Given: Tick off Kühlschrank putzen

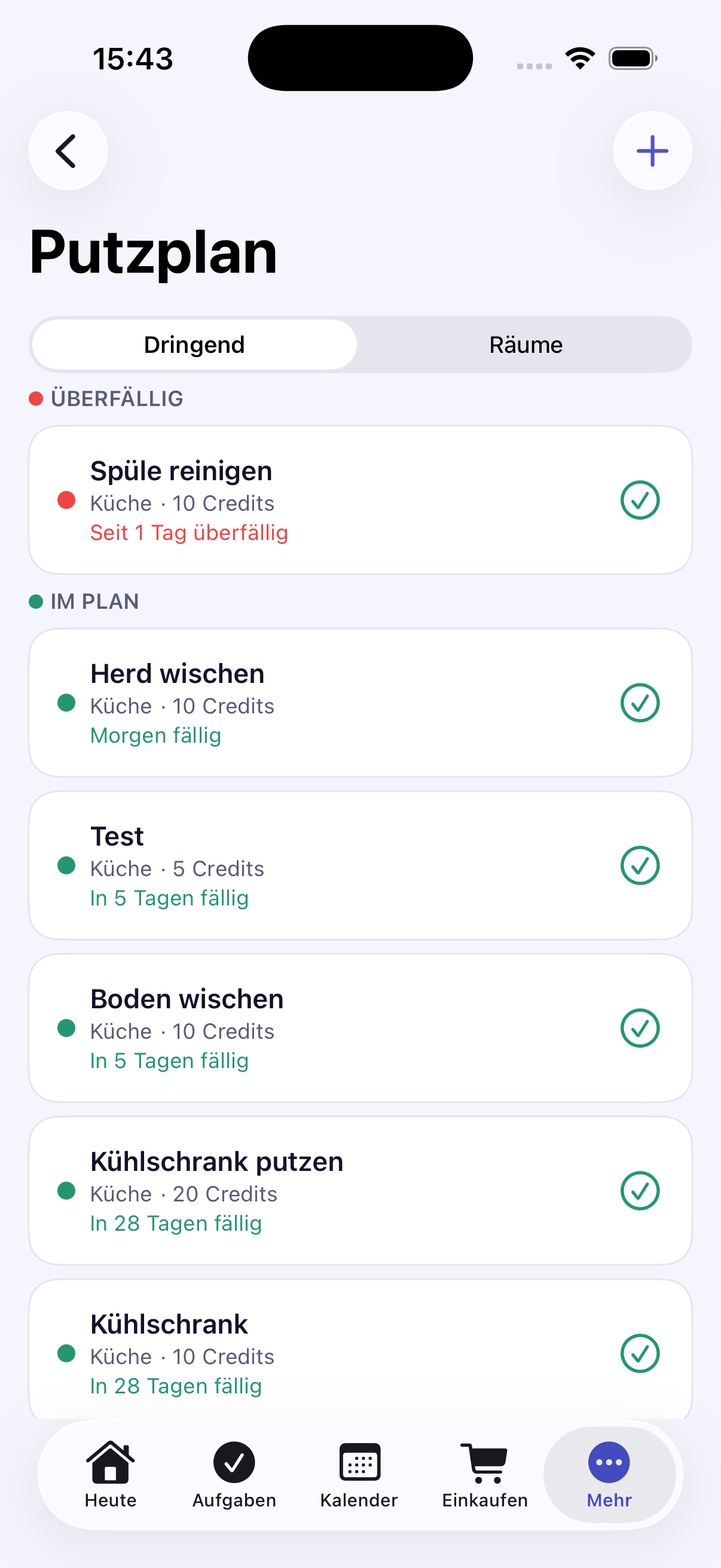Looking at the screenshot, I should pyautogui.click(x=640, y=1191).
